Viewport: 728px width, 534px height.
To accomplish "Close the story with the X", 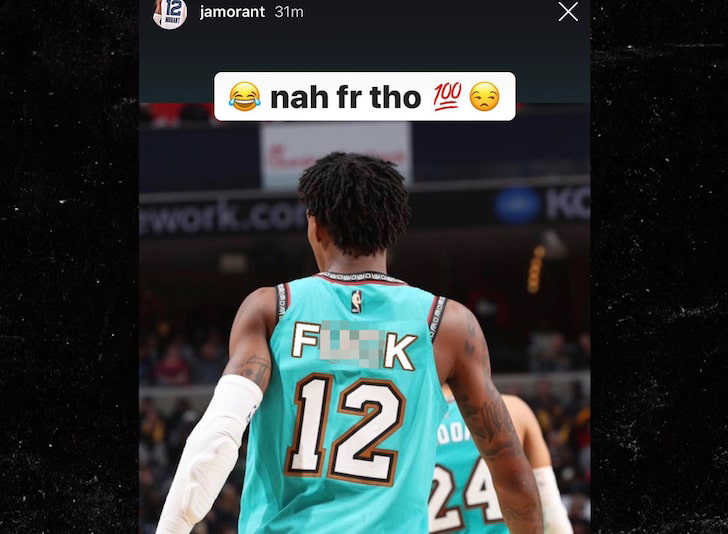I will (568, 12).
